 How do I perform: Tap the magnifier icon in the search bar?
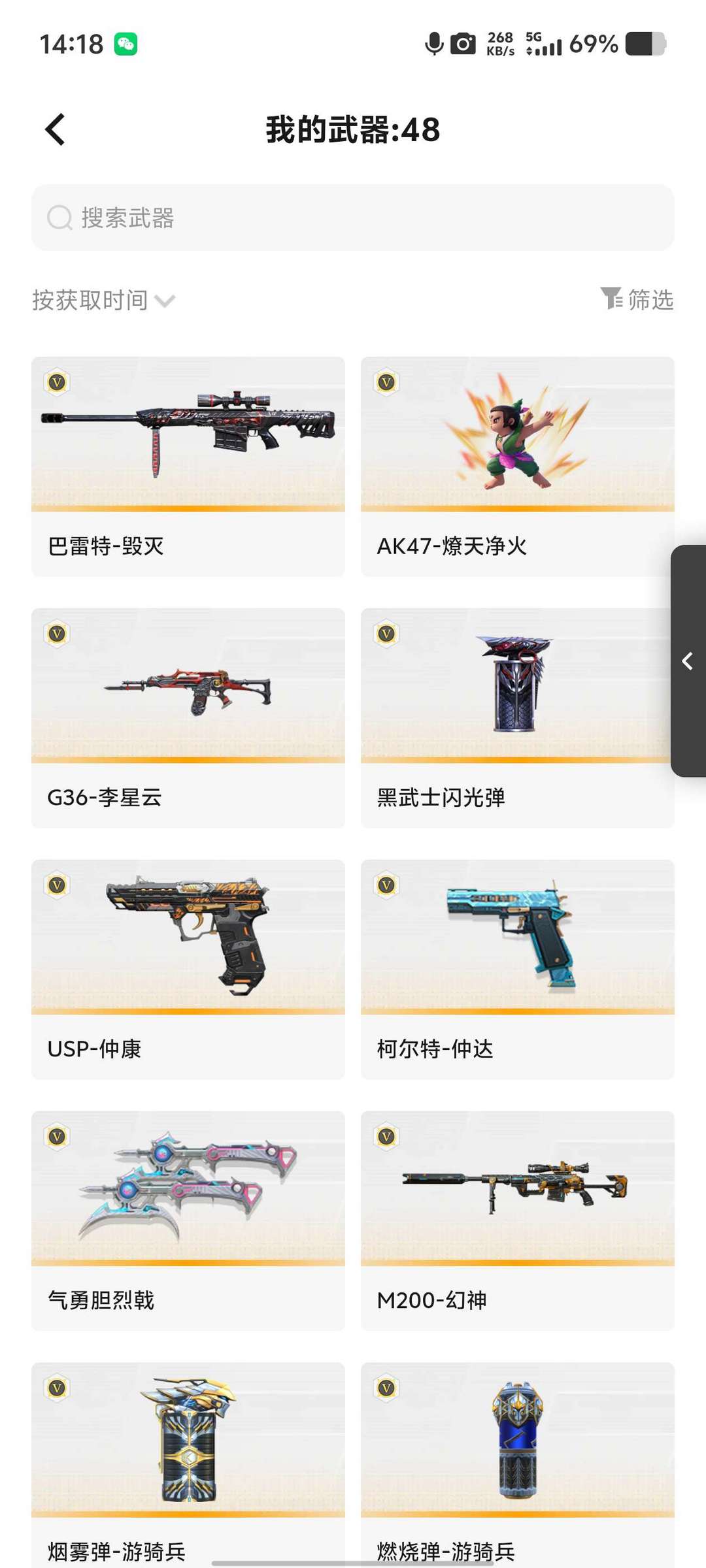(x=59, y=218)
